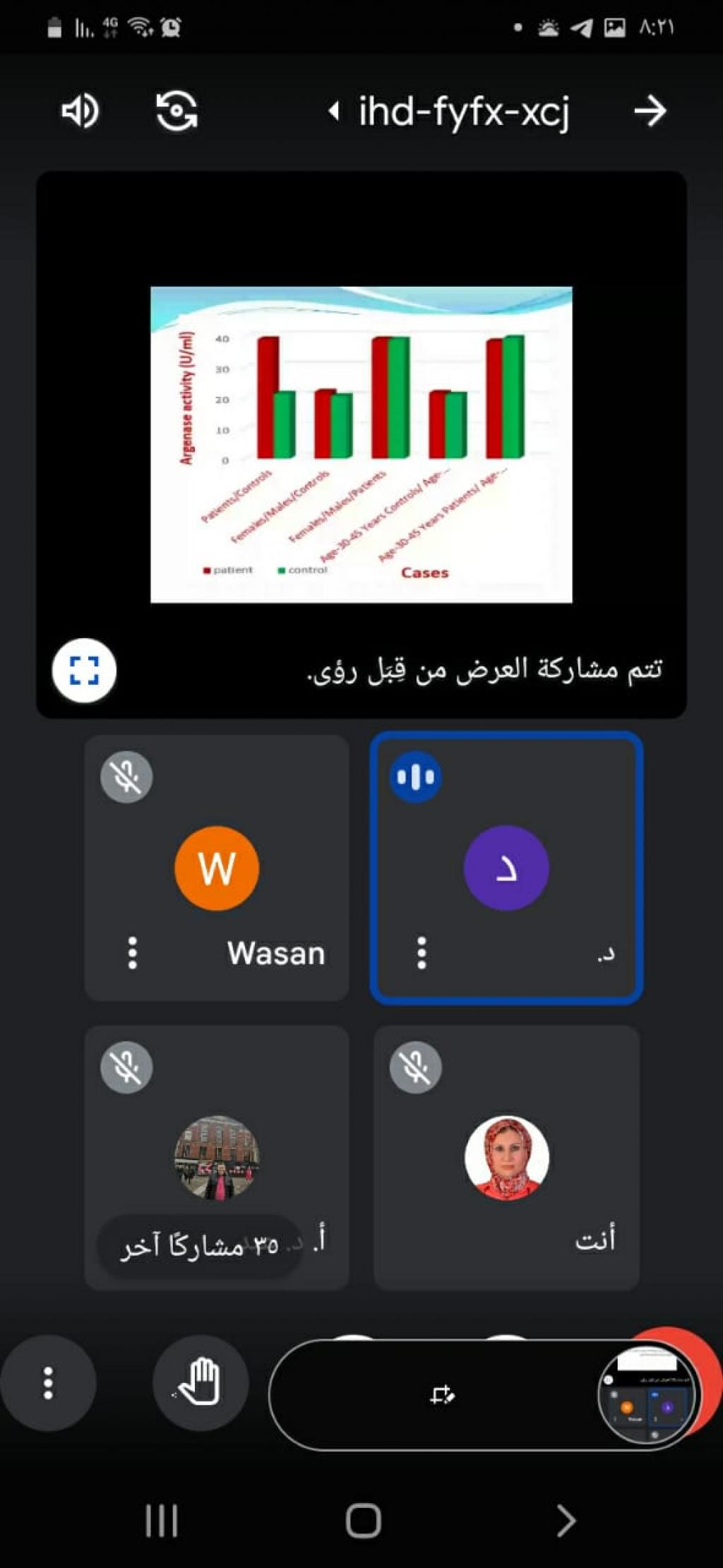Toggle the speaker audio output

click(x=80, y=111)
